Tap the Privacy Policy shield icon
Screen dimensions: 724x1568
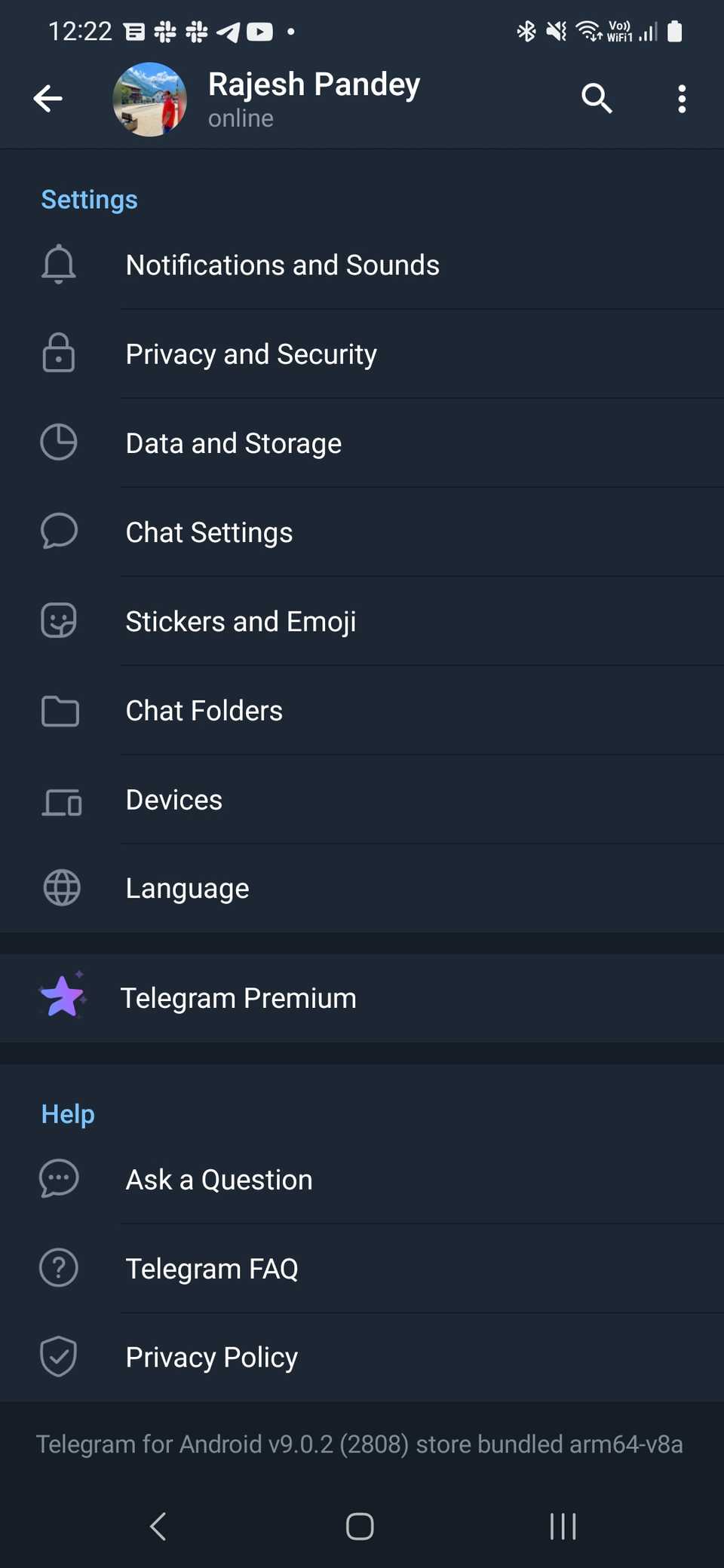[58, 1356]
